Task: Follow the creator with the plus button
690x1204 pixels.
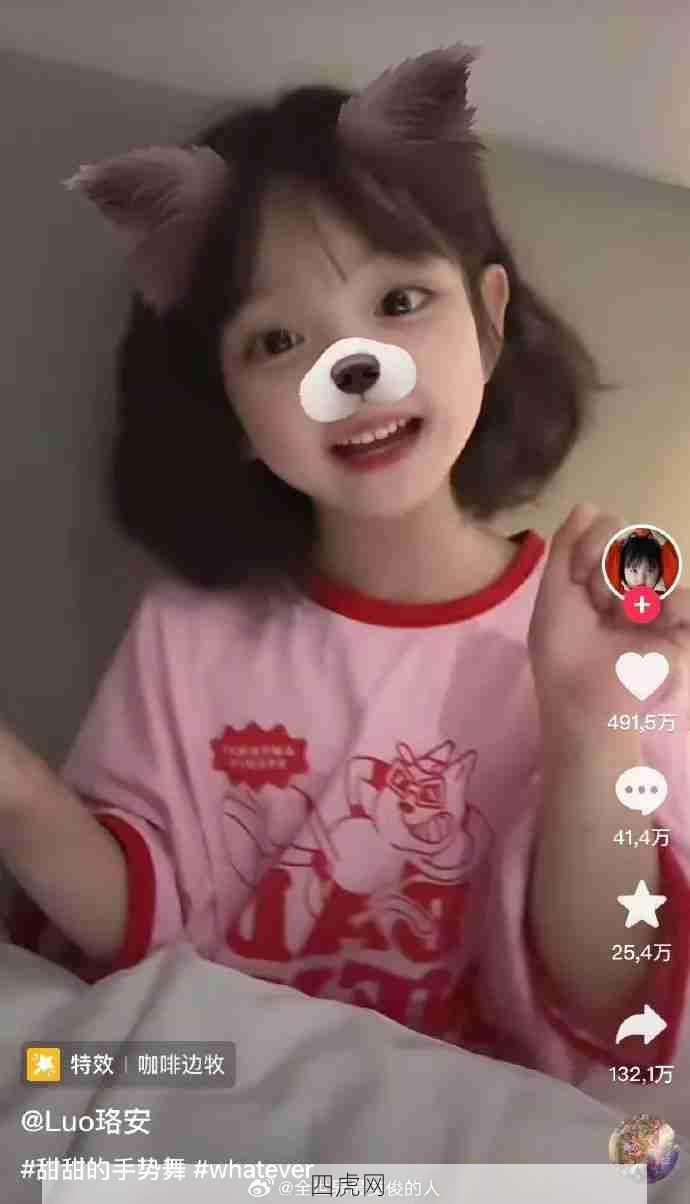Action: tap(641, 605)
